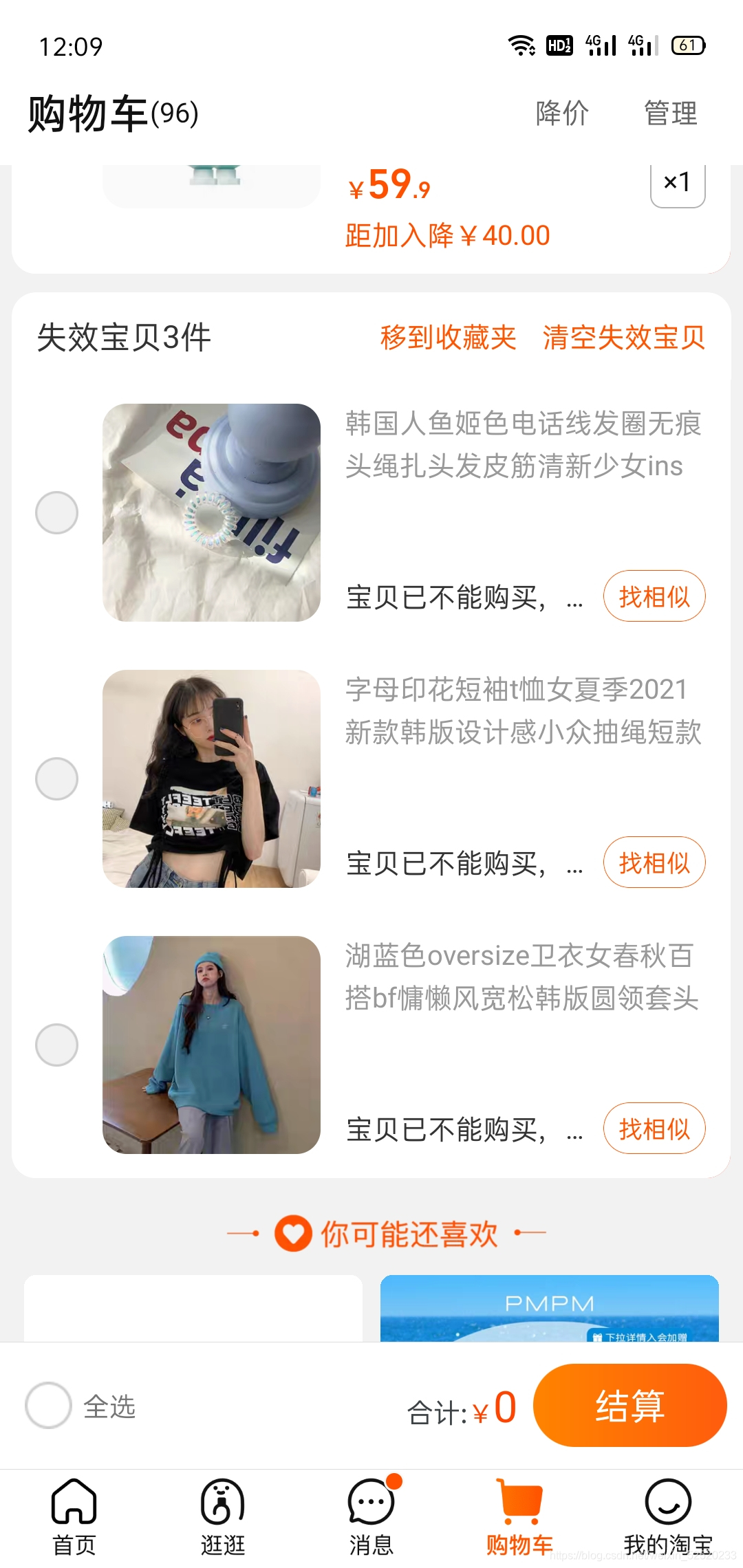Tap 管理 to manage cart

[670, 113]
